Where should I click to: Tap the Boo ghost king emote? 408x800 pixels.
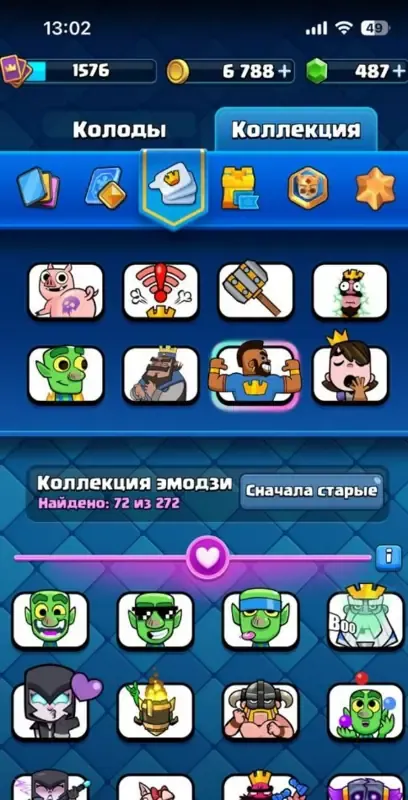click(366, 619)
